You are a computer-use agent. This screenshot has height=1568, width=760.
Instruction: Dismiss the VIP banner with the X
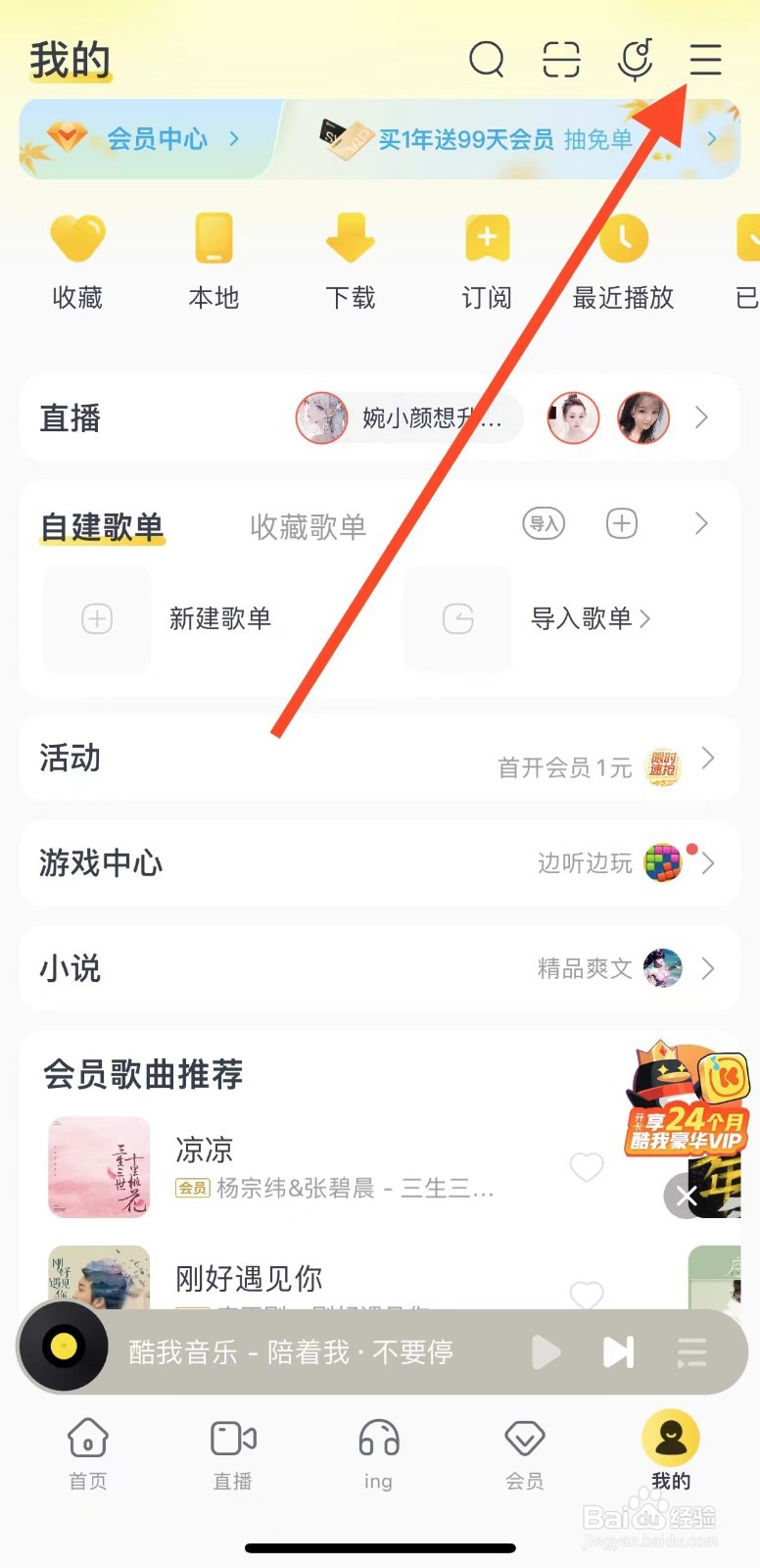(x=687, y=1197)
